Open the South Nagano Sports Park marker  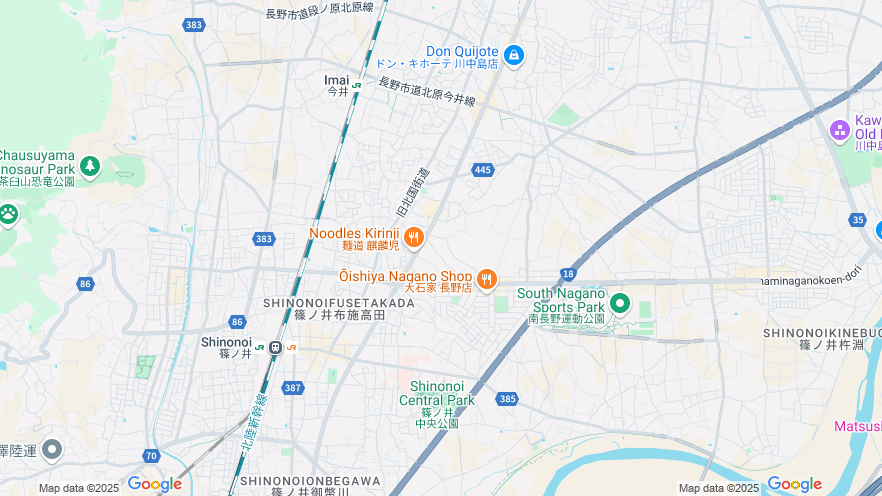(x=620, y=303)
